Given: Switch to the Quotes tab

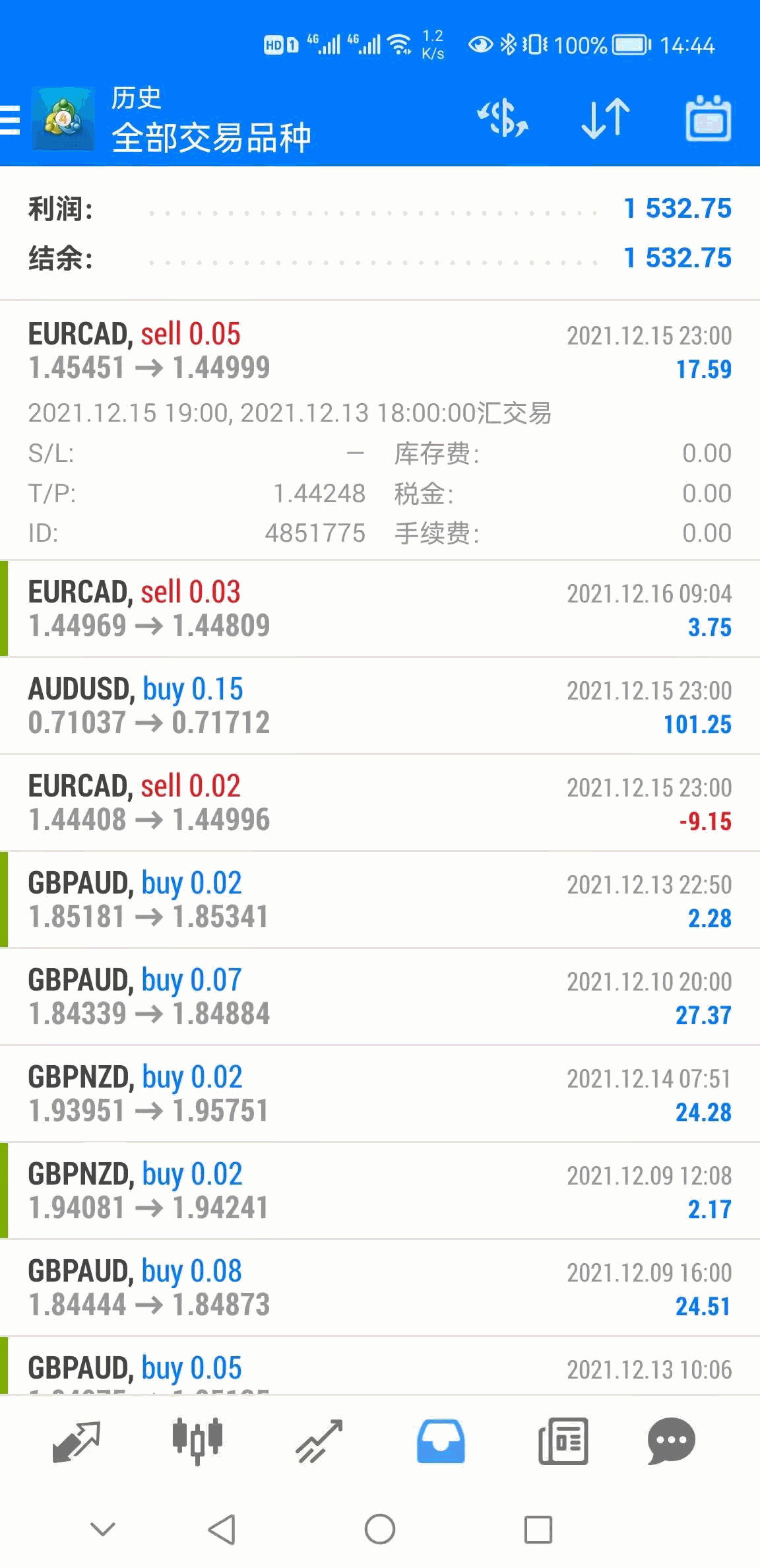Looking at the screenshot, I should pos(76,1441).
